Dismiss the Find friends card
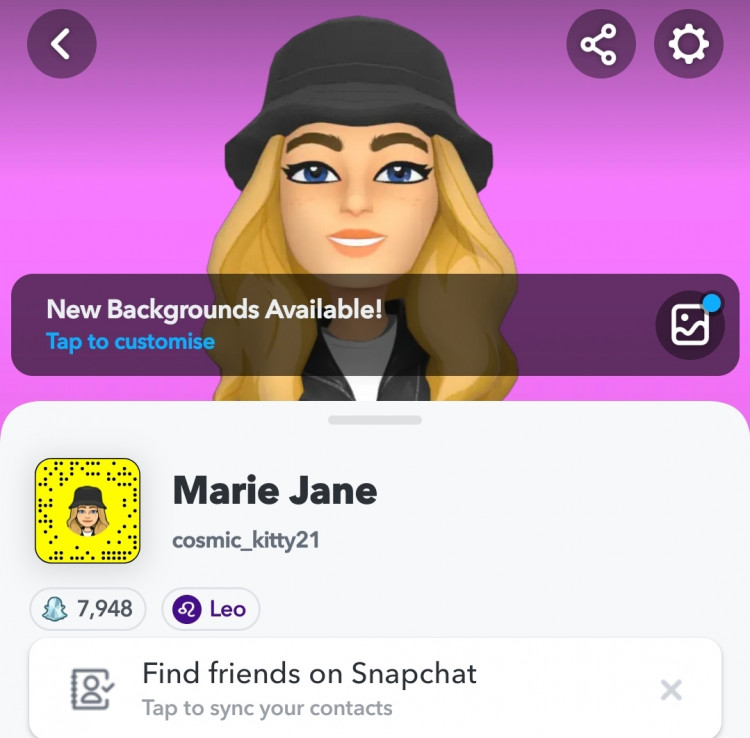The image size is (750, 738). tap(671, 689)
